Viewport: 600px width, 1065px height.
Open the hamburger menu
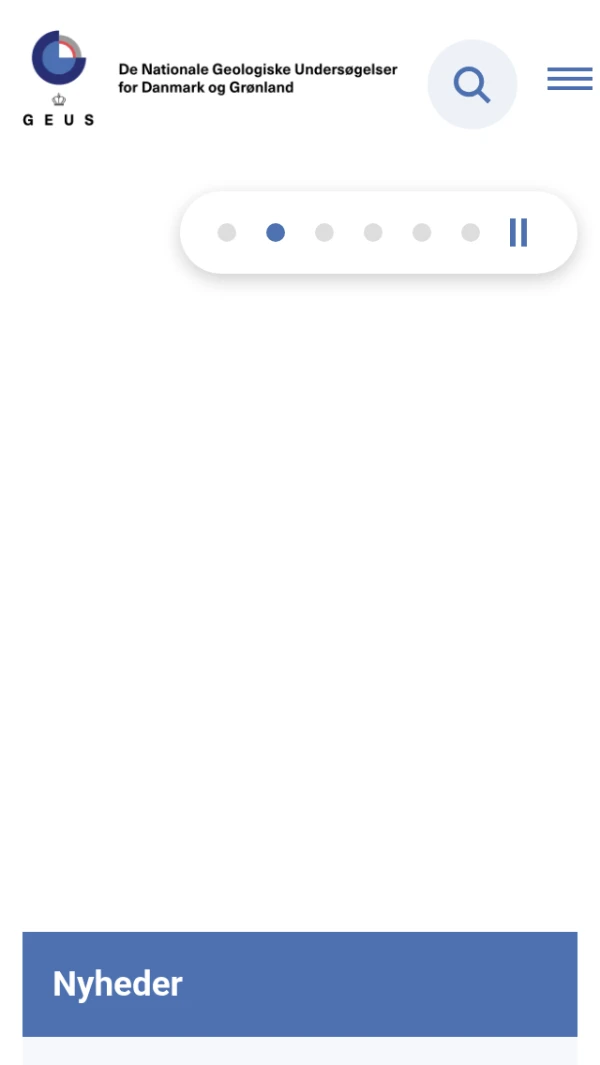click(x=569, y=79)
